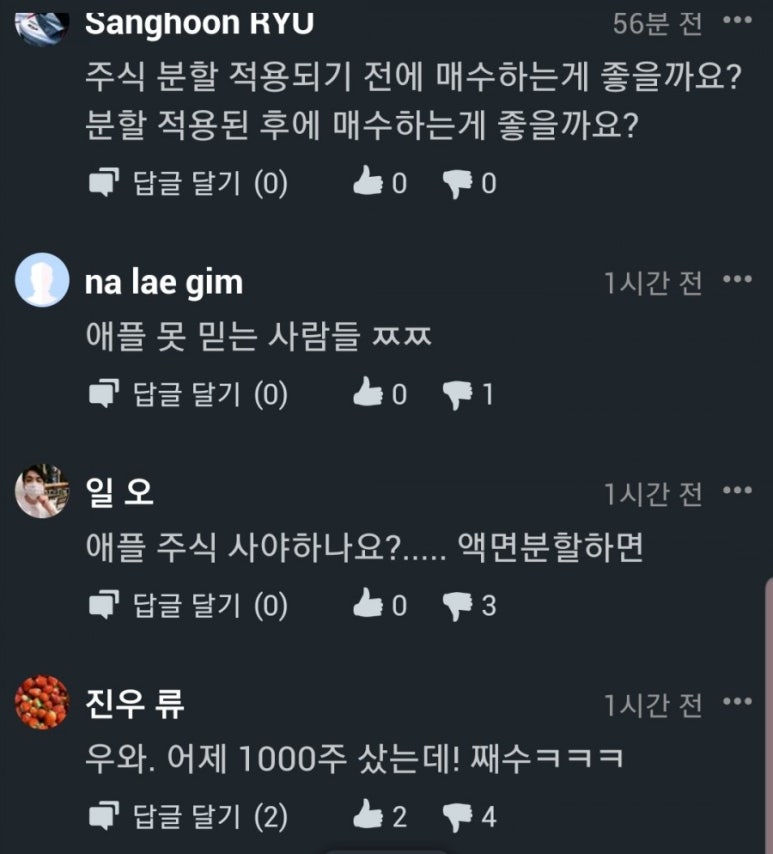The width and height of the screenshot is (773, 854).
Task: Dislike na lae gim's comment
Action: 458,395
